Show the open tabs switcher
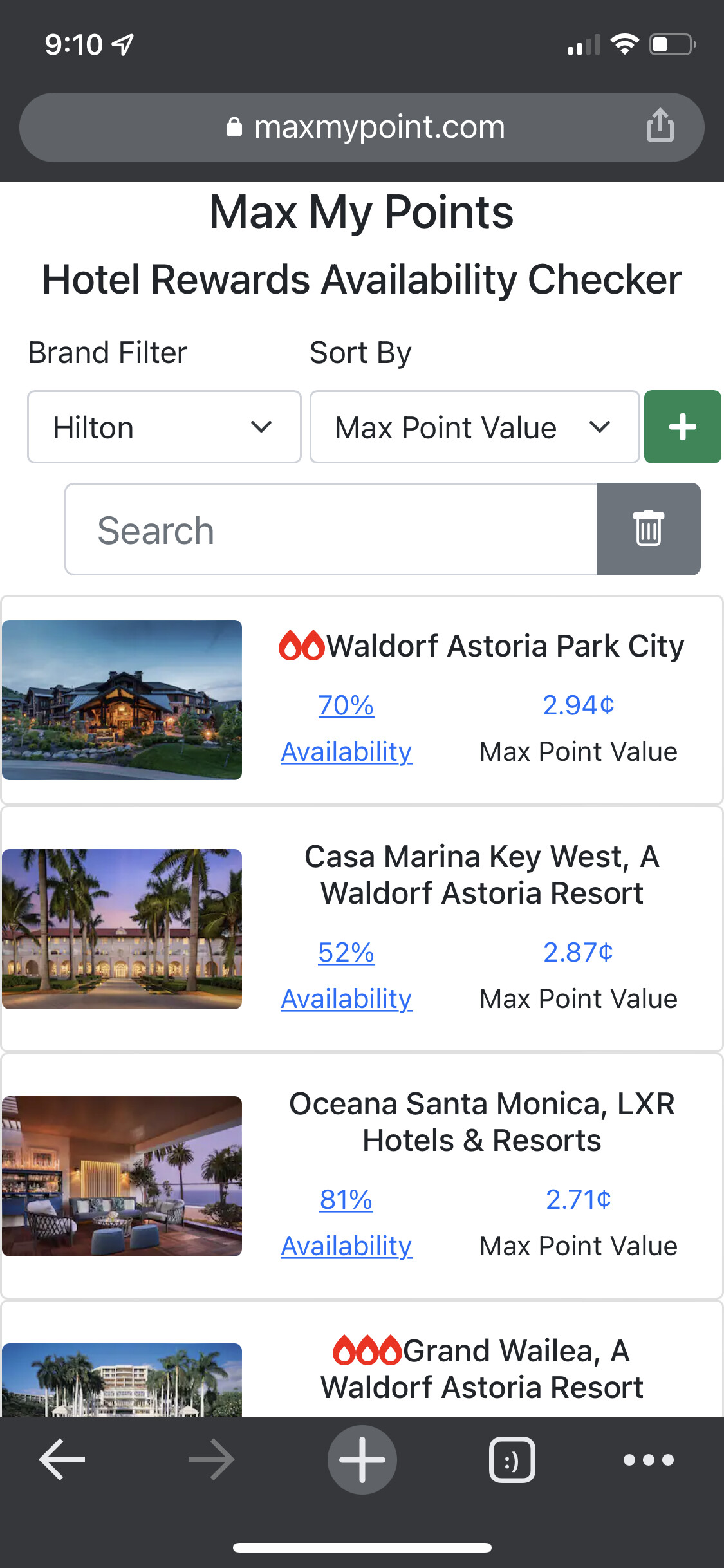This screenshot has height=1568, width=724. tap(512, 1459)
